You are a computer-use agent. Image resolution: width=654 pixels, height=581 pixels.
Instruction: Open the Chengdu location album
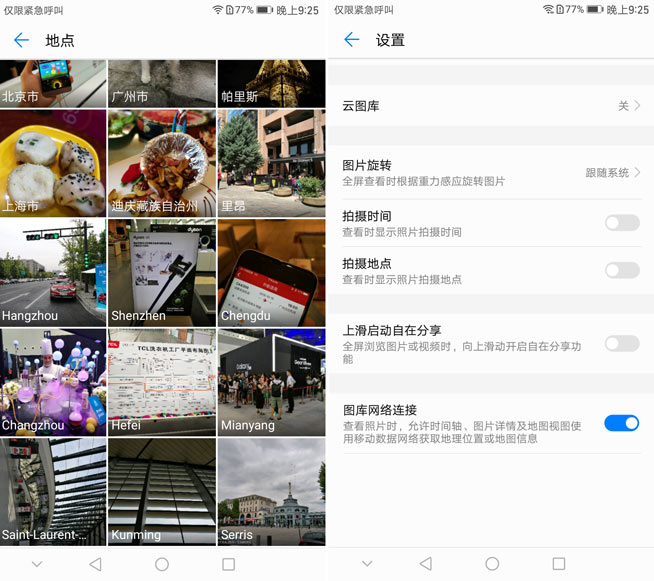271,273
